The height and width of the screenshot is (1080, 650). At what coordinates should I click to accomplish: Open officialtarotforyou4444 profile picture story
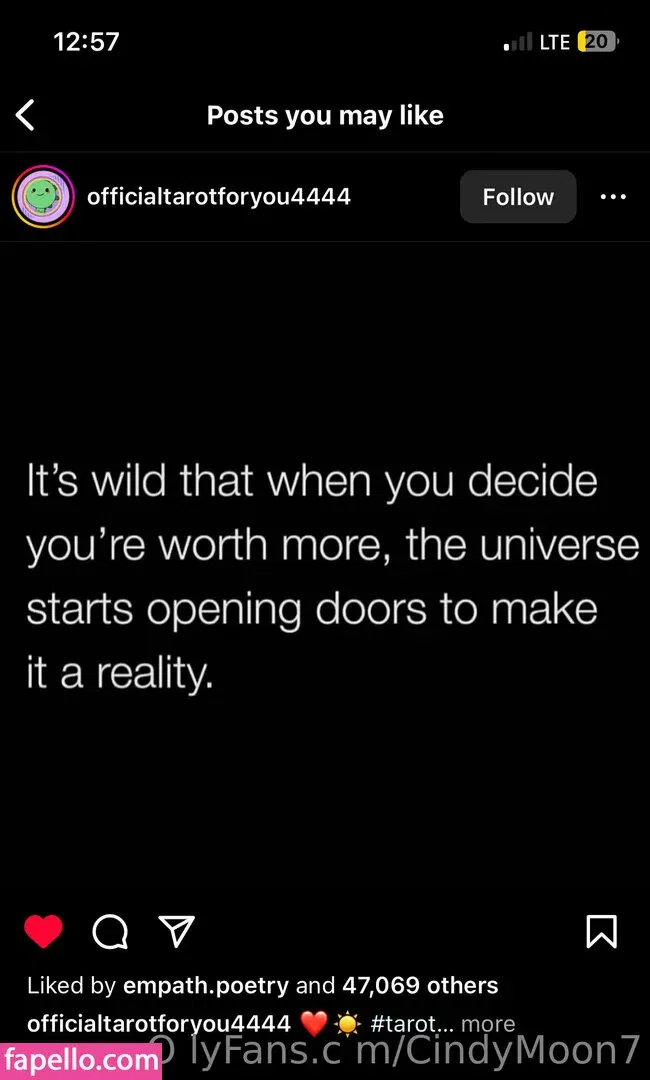tap(43, 197)
